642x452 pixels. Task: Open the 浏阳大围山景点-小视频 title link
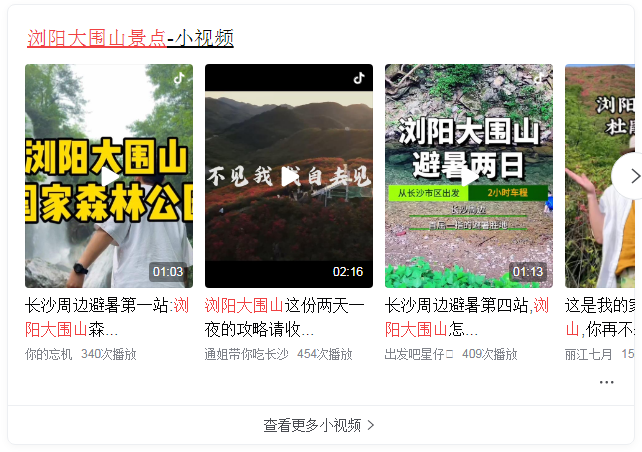pos(130,39)
